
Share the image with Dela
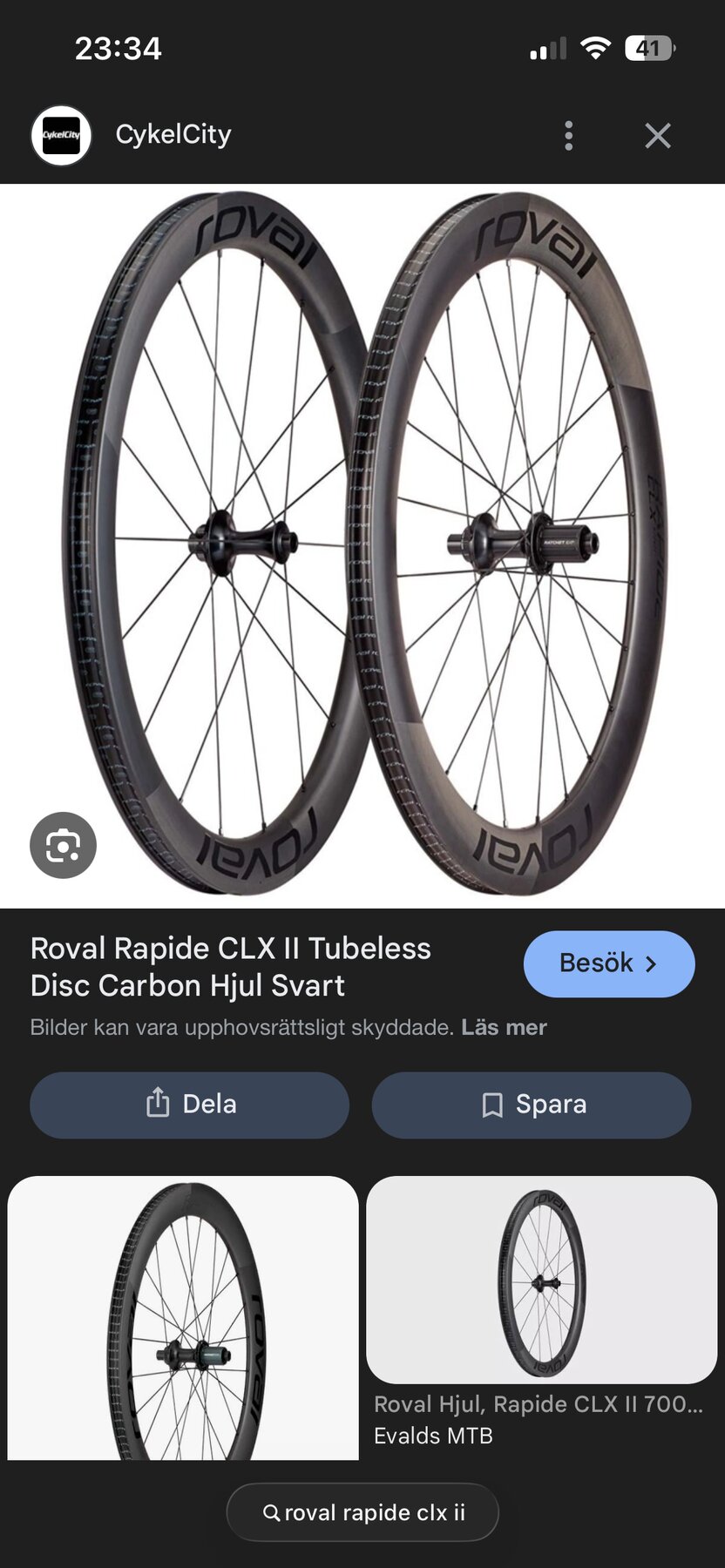click(190, 1105)
